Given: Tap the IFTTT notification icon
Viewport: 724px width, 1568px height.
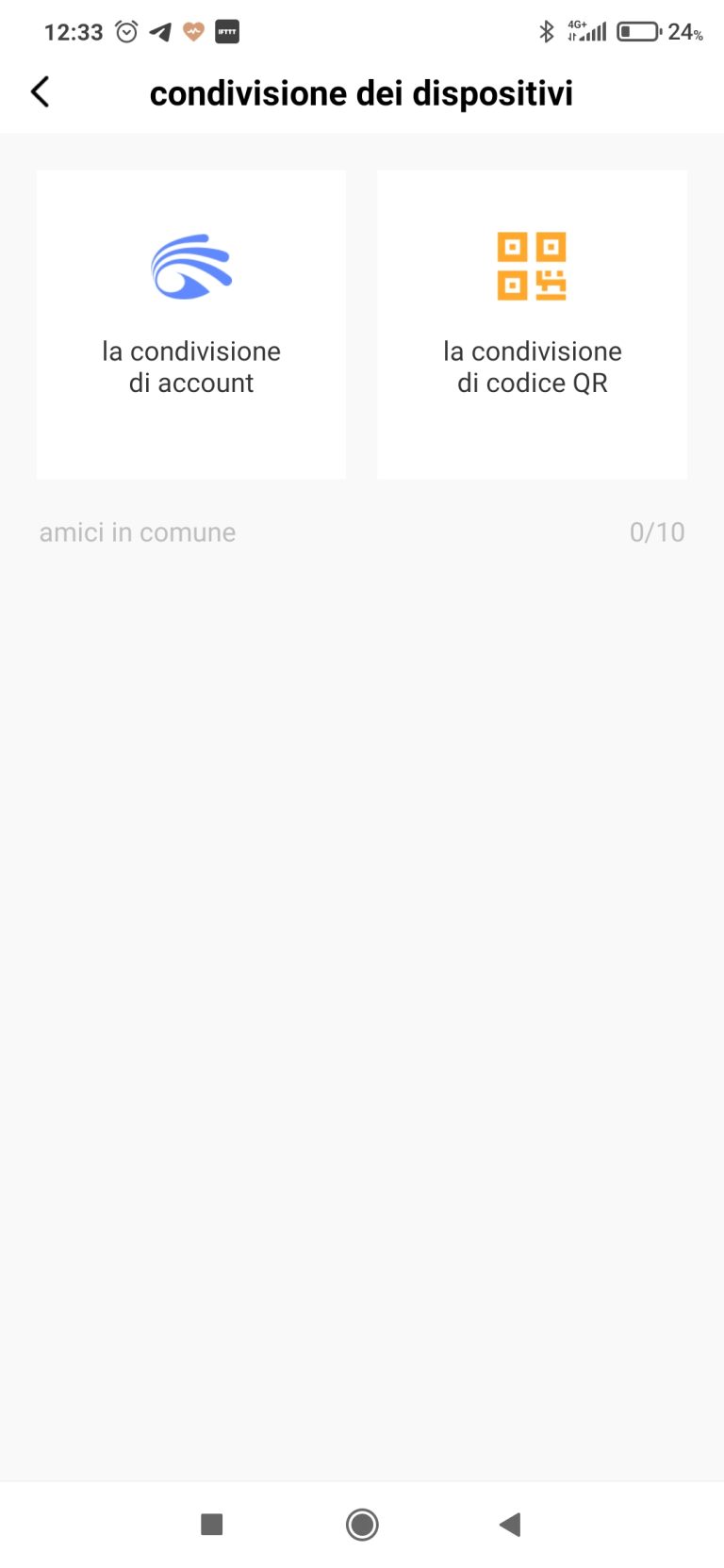Looking at the screenshot, I should 223,31.
